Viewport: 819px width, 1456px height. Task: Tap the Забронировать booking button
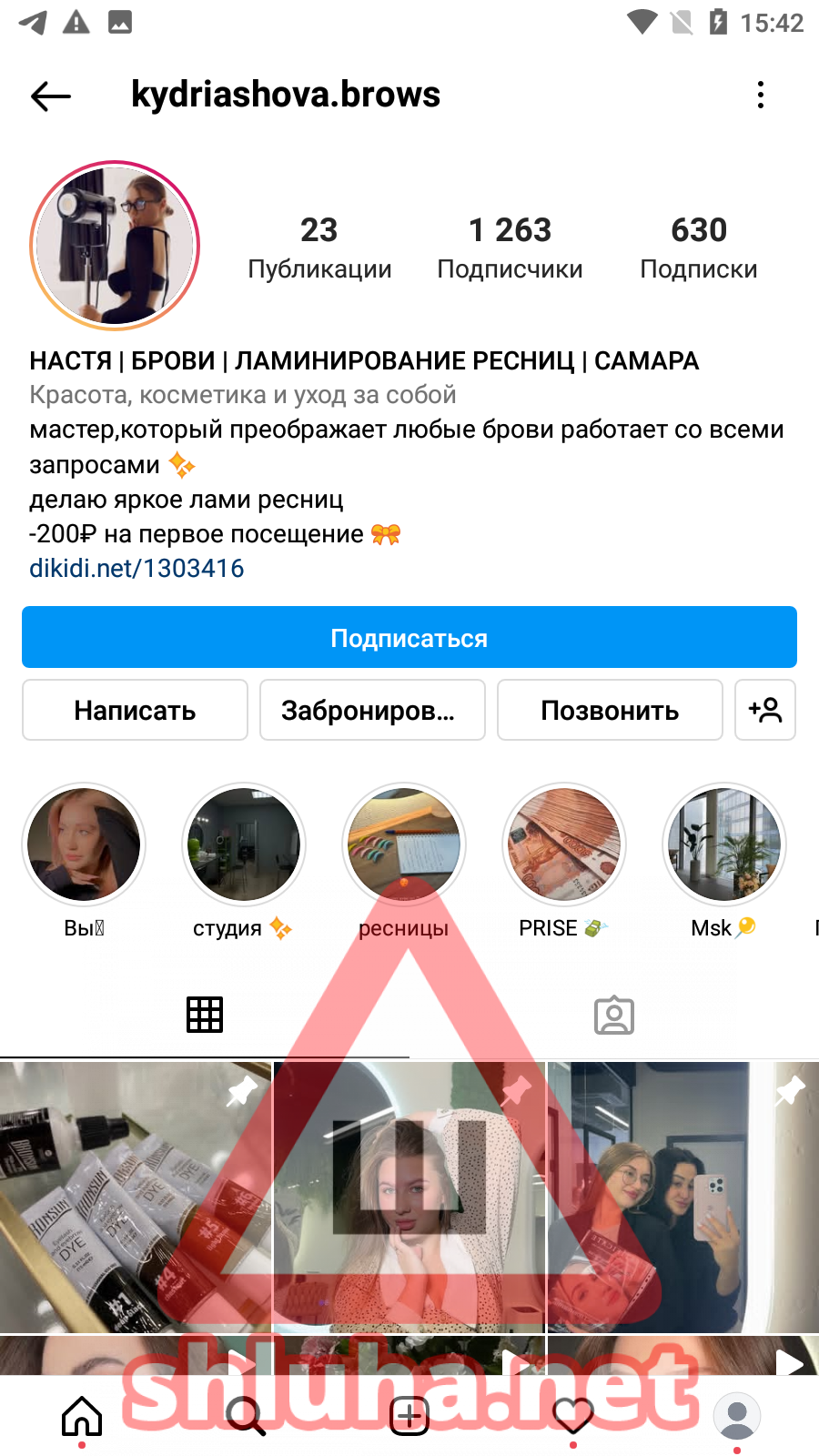point(372,711)
